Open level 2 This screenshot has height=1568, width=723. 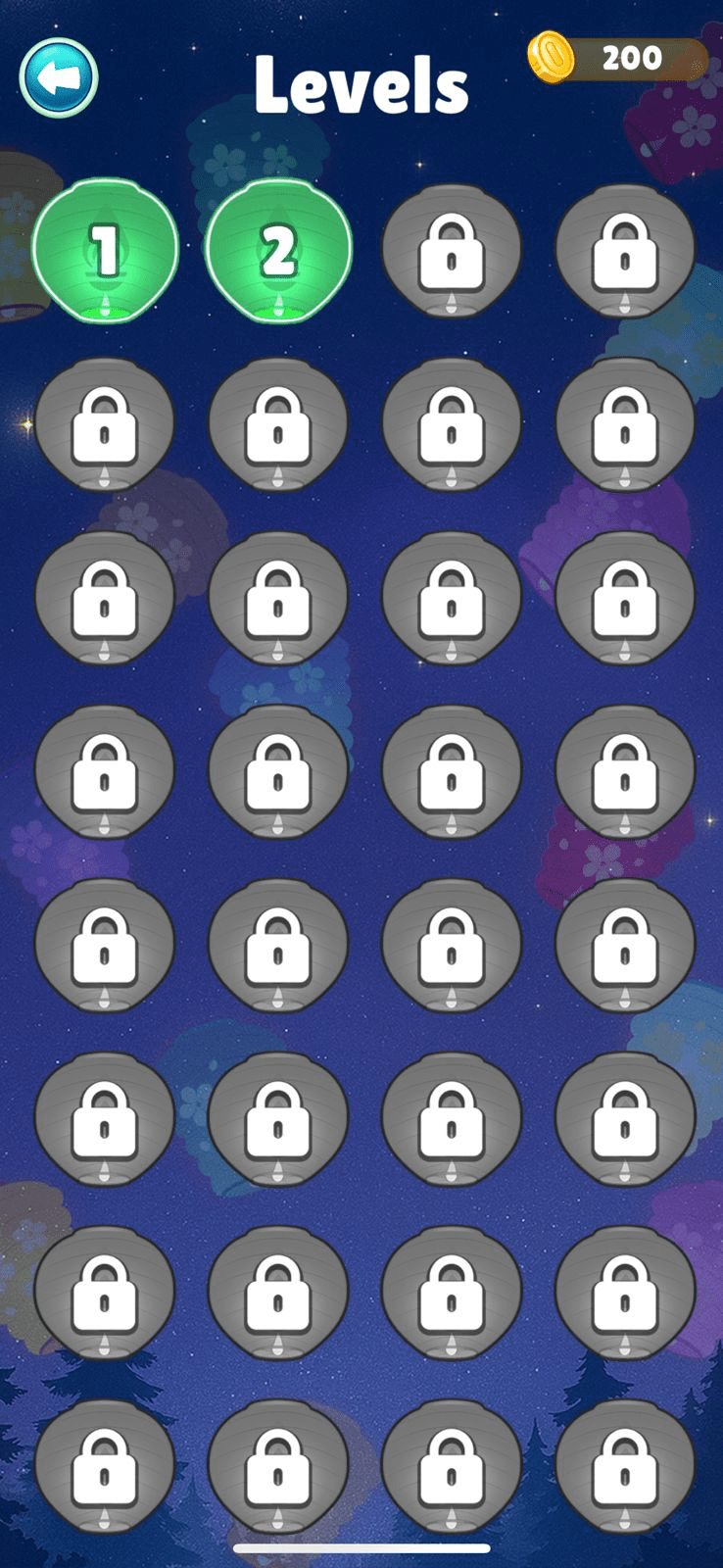278,252
